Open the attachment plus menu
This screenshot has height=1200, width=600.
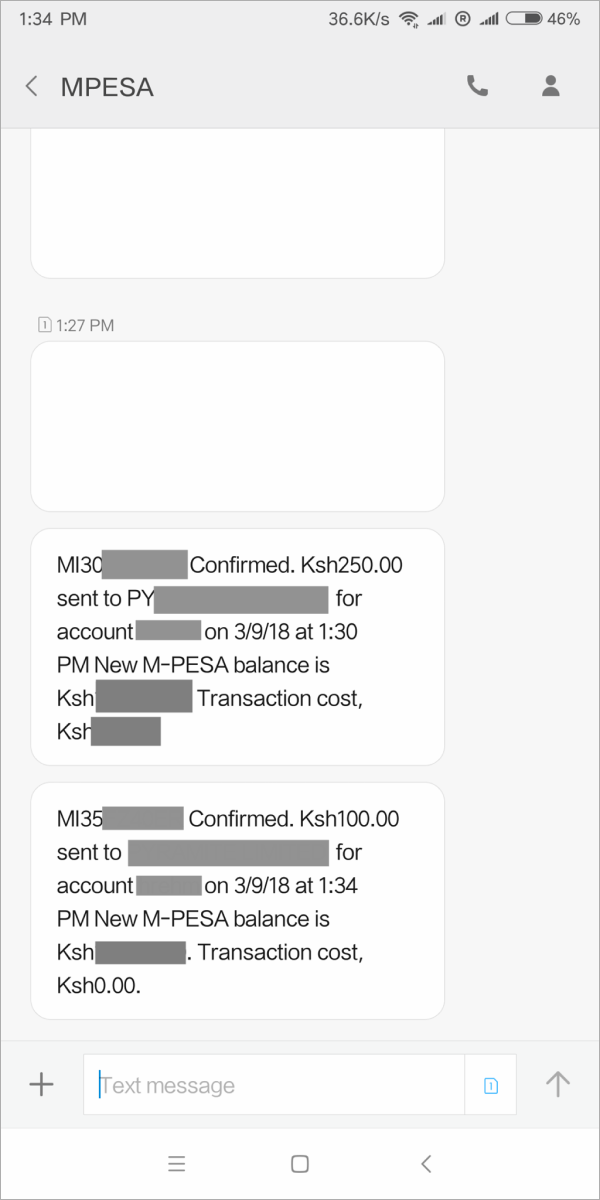pos(41,1084)
